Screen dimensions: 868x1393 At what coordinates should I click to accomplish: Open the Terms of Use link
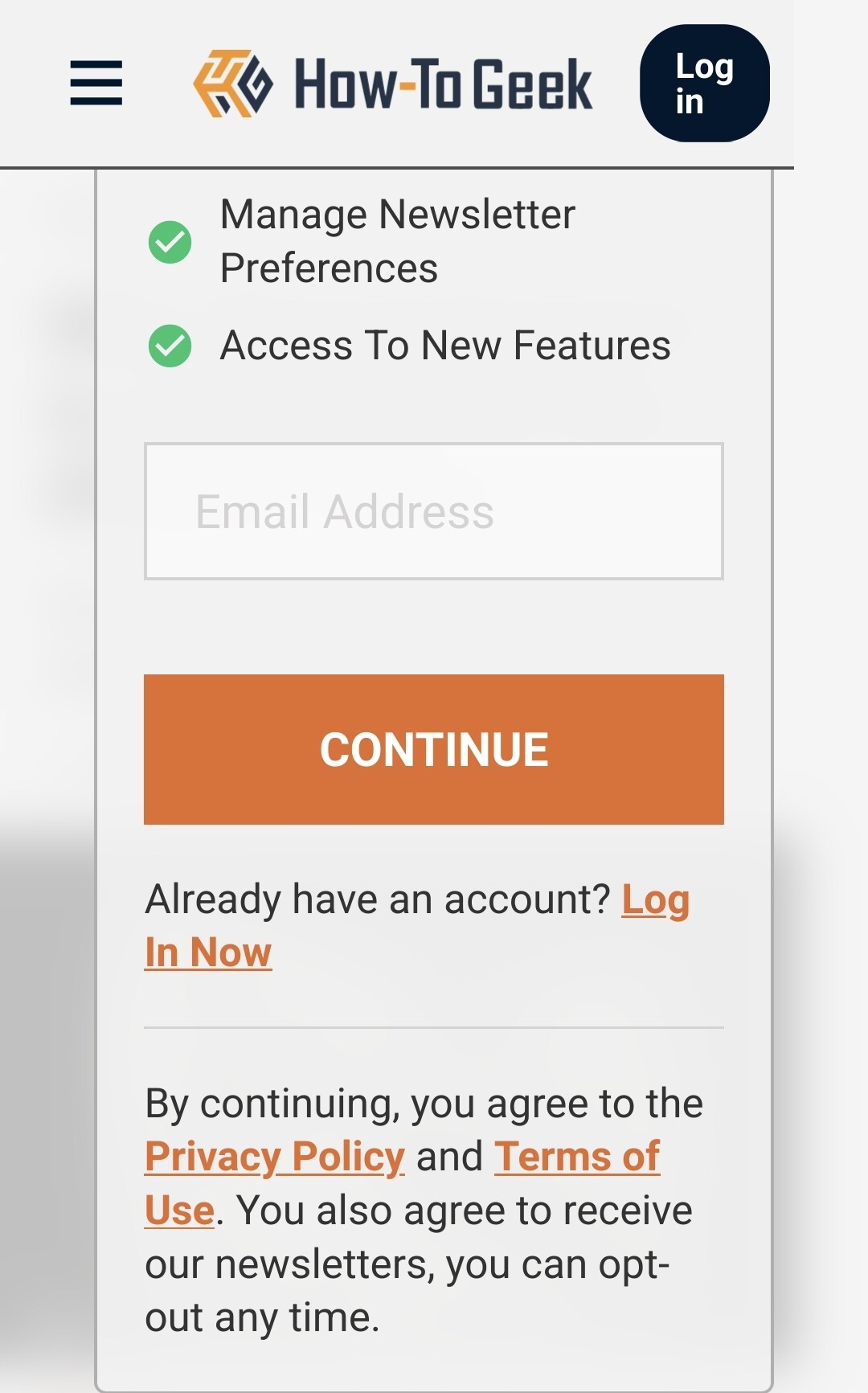click(x=577, y=1157)
